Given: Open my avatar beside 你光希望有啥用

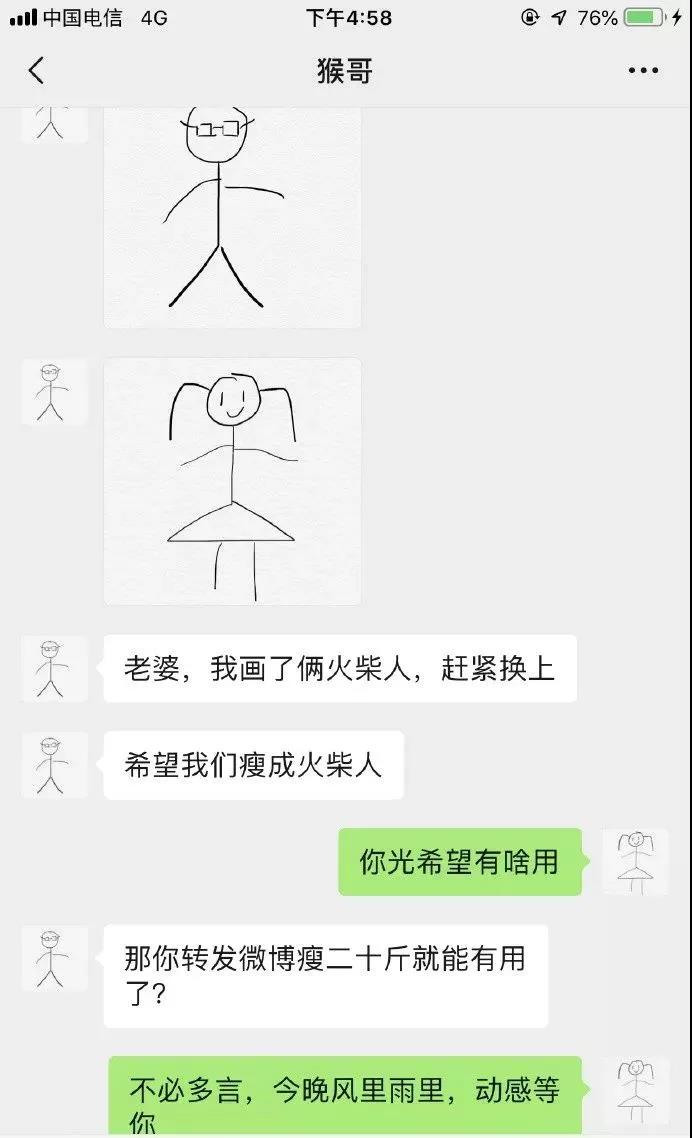Looking at the screenshot, I should point(635,862).
